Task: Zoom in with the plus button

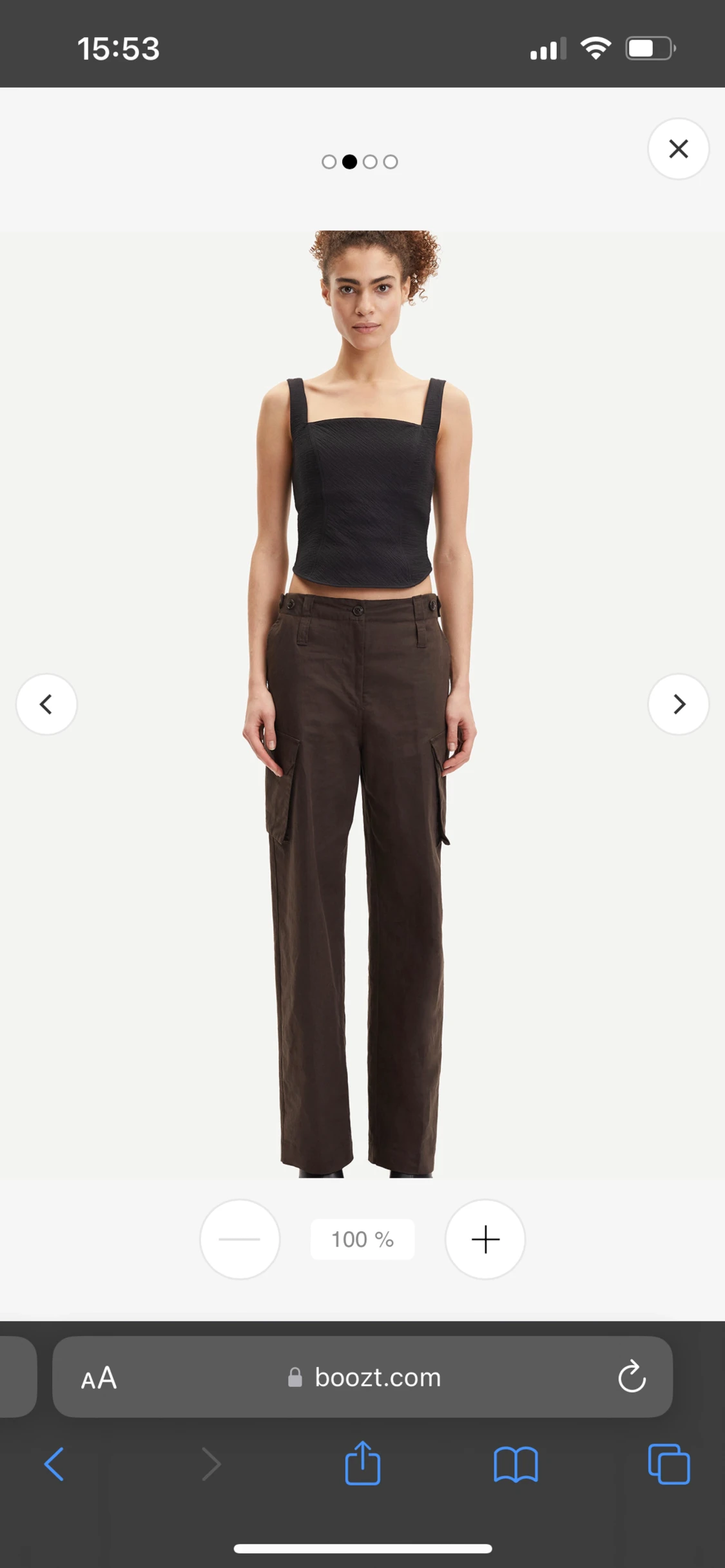Action: click(485, 1239)
